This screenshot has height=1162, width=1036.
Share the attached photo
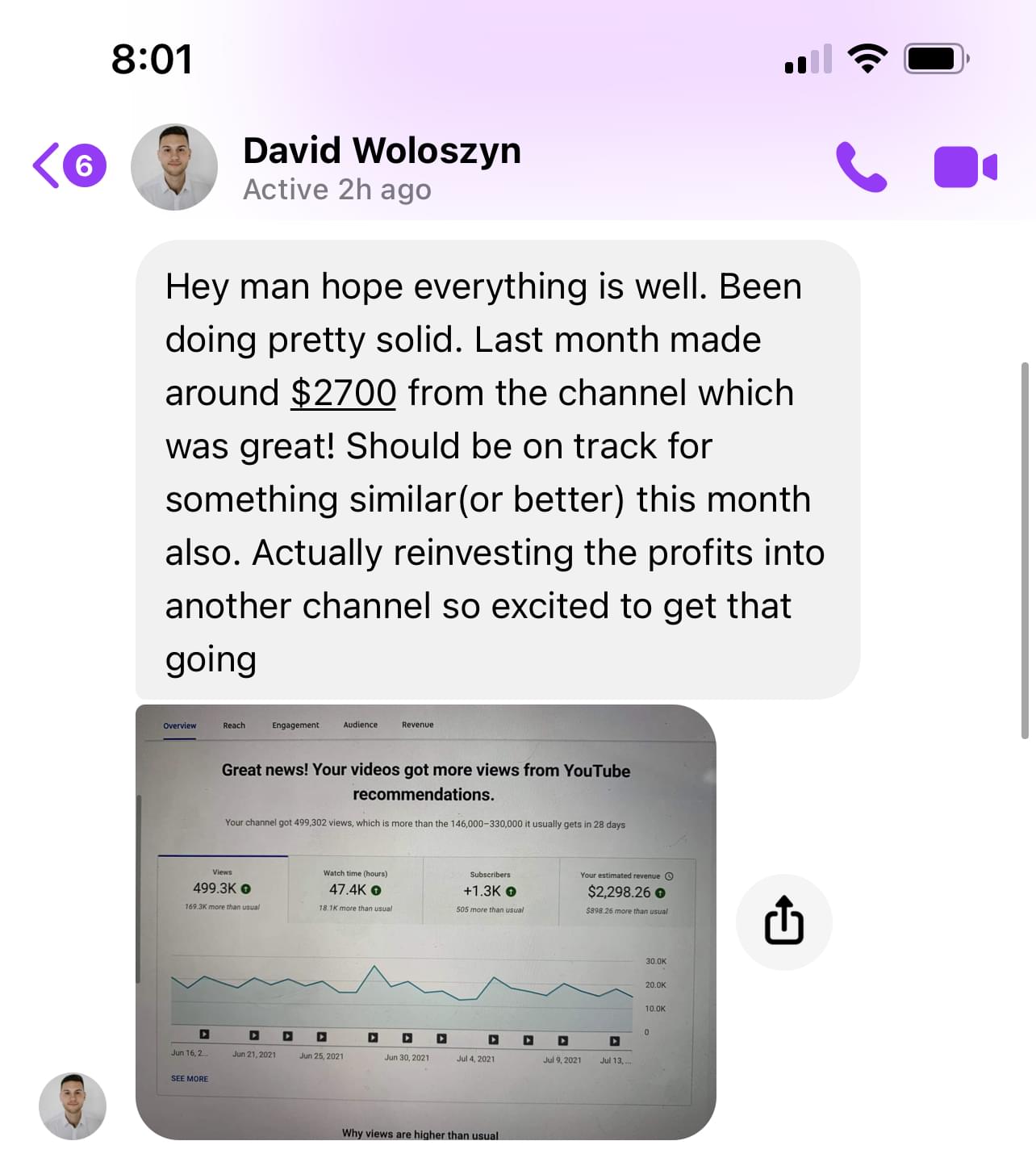click(783, 922)
